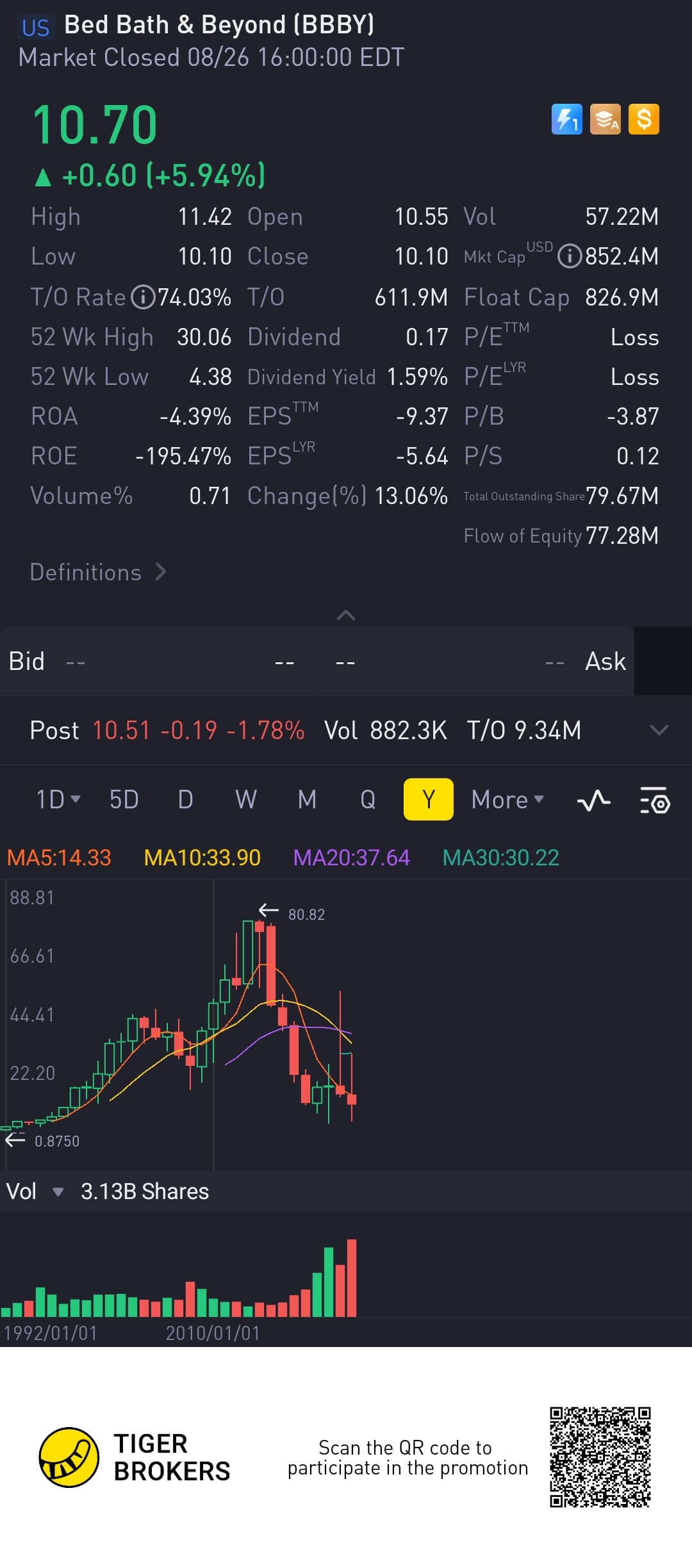The height and width of the screenshot is (1568, 692).
Task: View T/O Rate info tooltip
Action: pyautogui.click(x=143, y=297)
